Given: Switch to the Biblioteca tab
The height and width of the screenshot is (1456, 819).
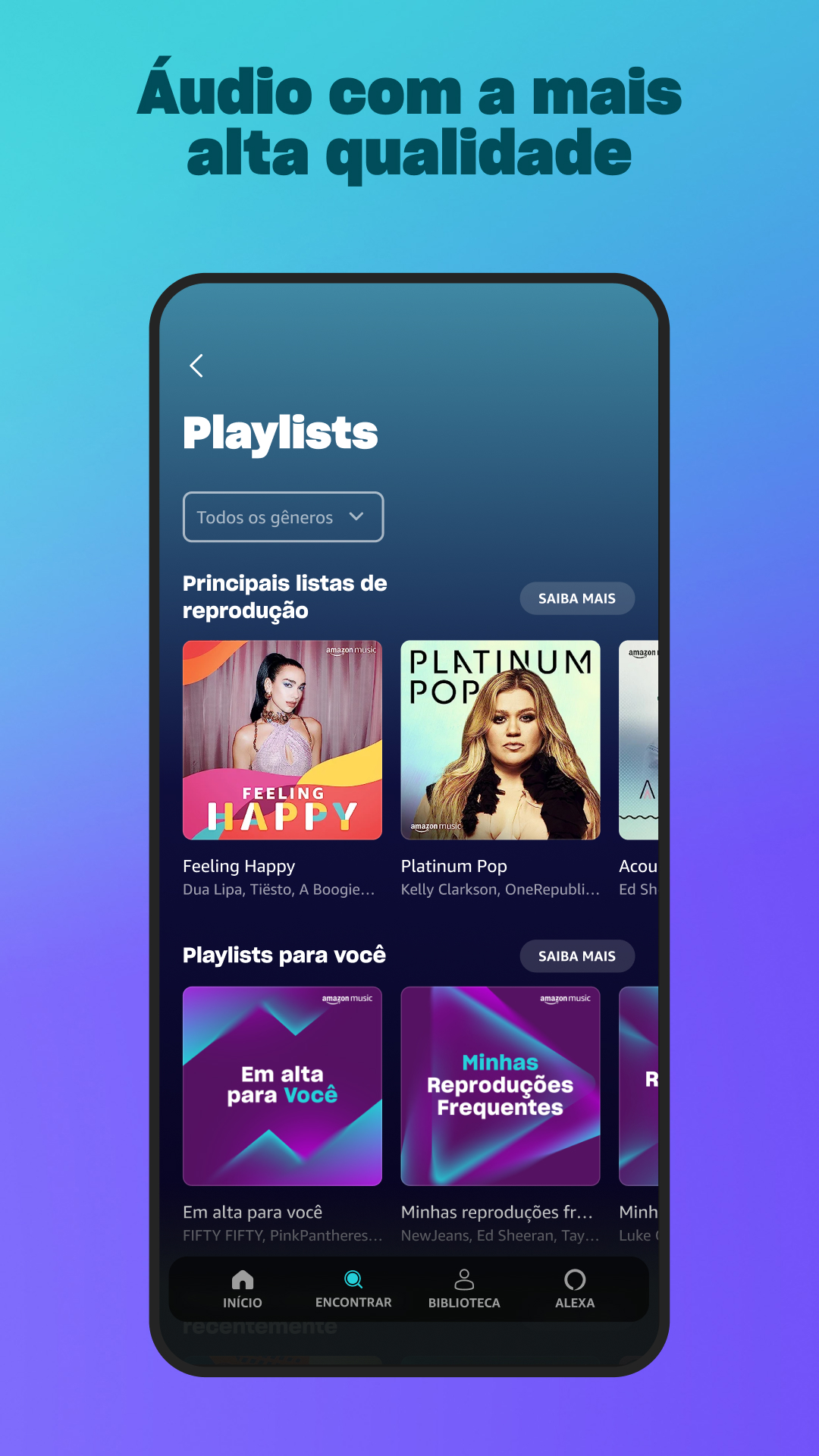Looking at the screenshot, I should (x=463, y=1289).
